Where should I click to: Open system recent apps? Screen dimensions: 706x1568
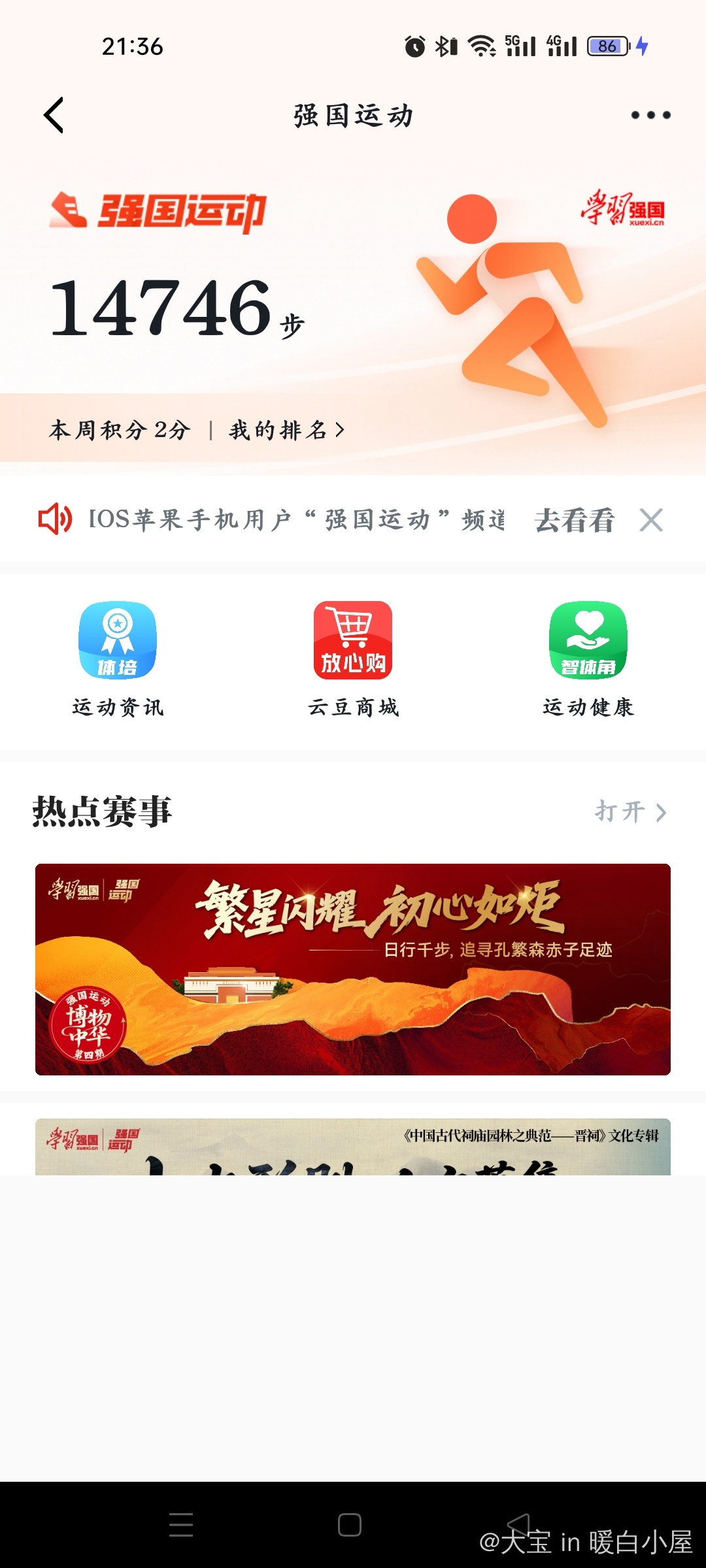[x=181, y=1525]
